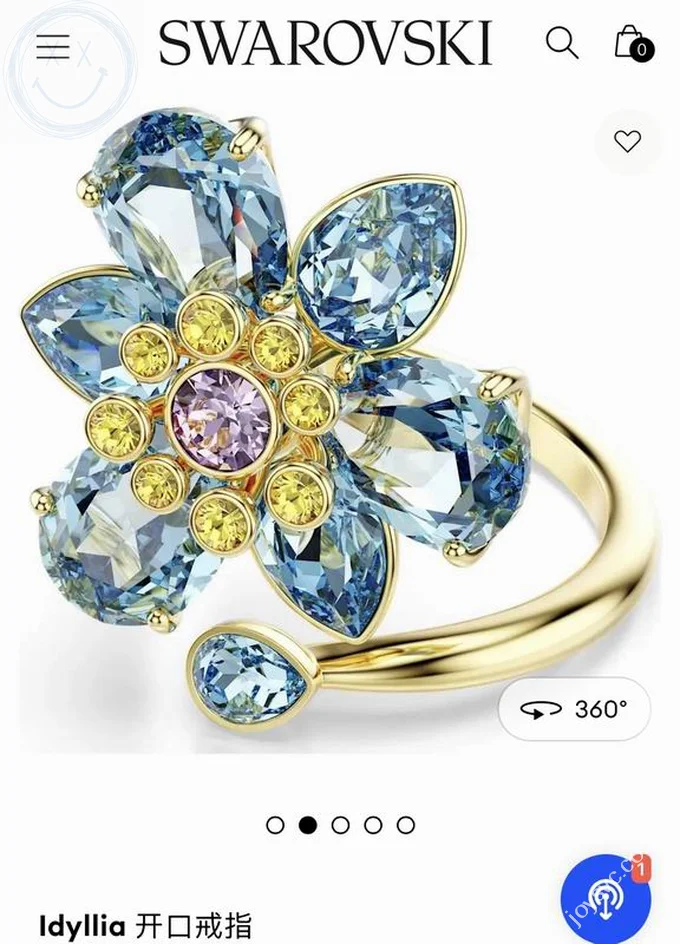Jump to the first product image dot
Viewport: 680px width, 944px height.
275,825
